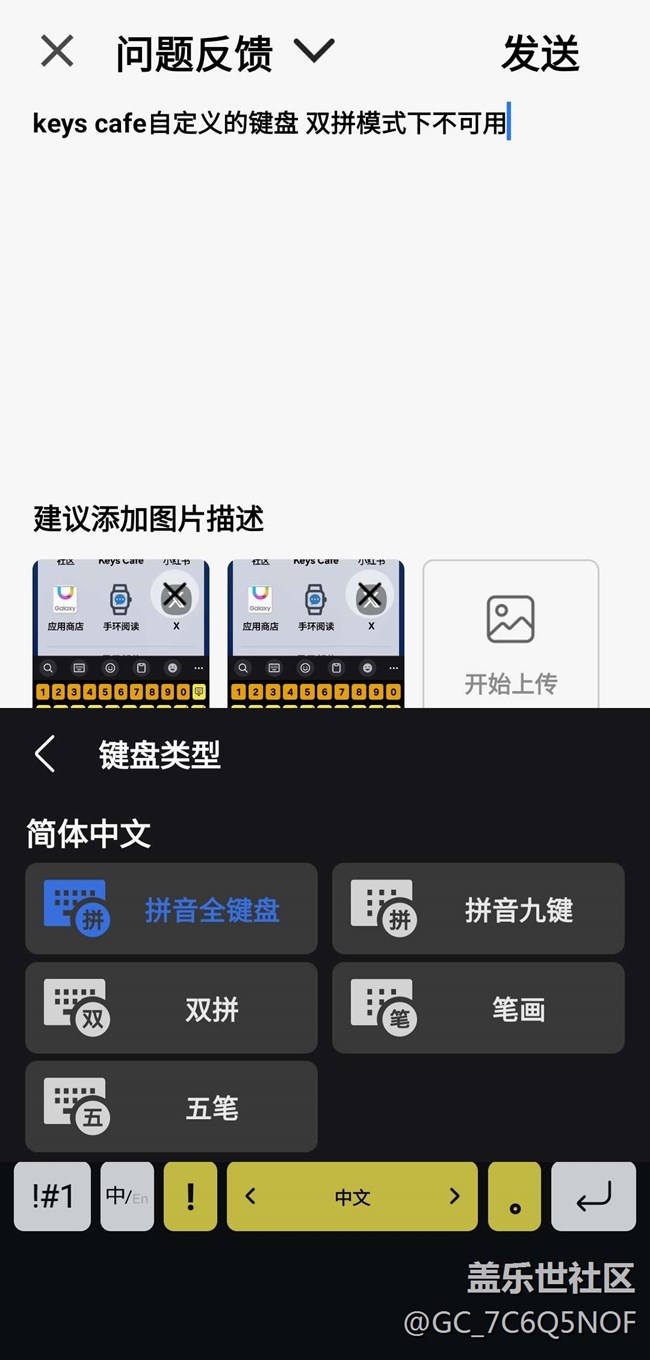Remove the second attached screenshot
This screenshot has height=1360, width=650.
click(370, 596)
